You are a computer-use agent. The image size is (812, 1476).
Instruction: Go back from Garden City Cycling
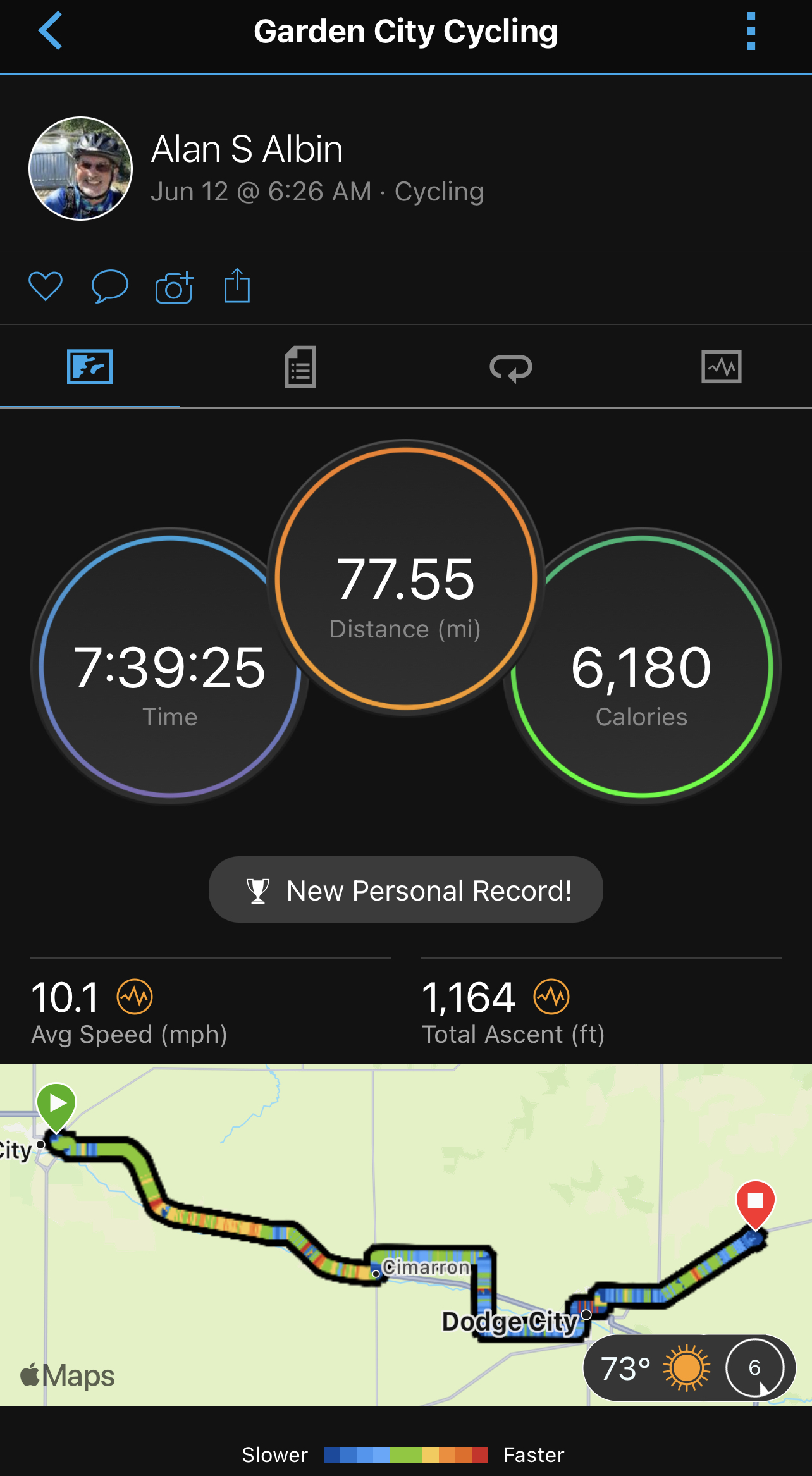point(51,31)
